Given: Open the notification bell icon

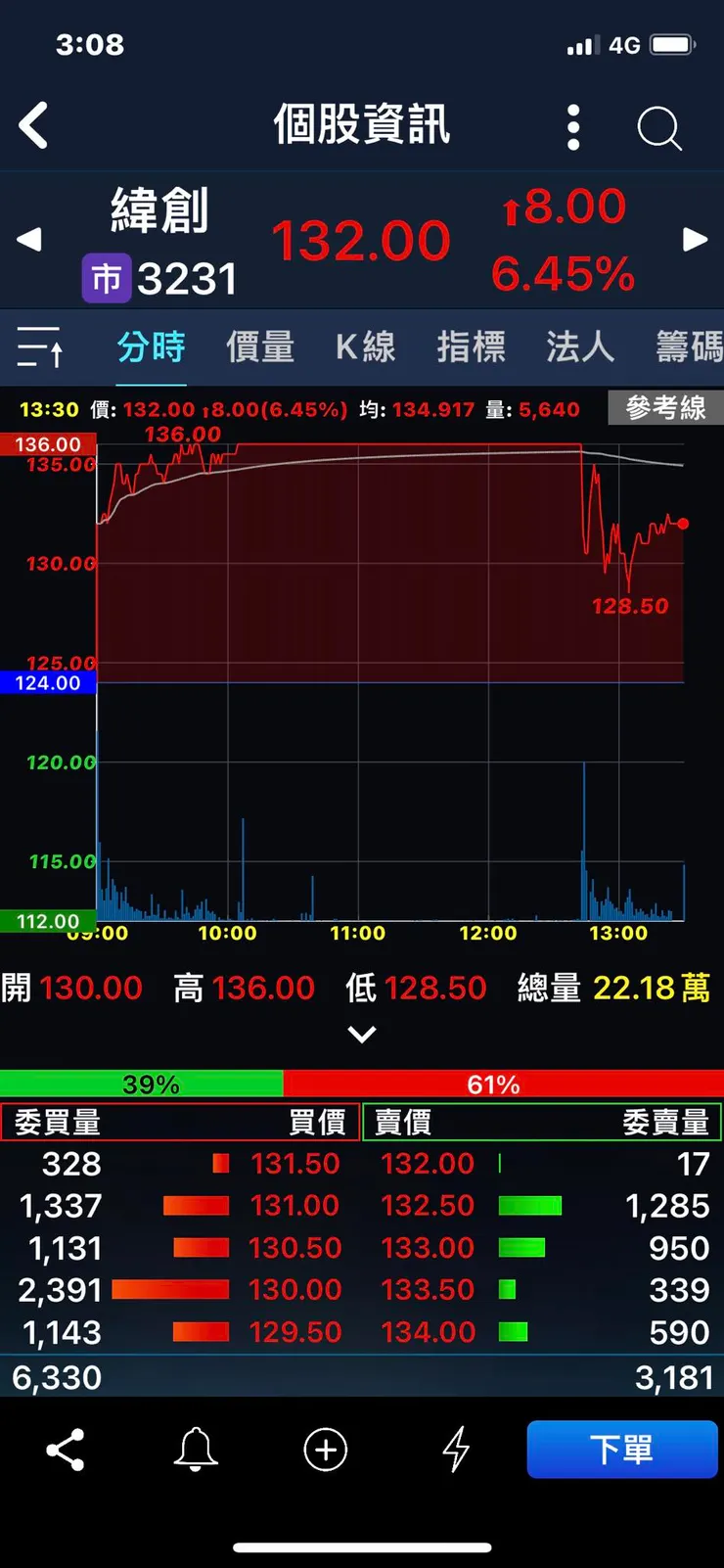Looking at the screenshot, I should 195,1450.
